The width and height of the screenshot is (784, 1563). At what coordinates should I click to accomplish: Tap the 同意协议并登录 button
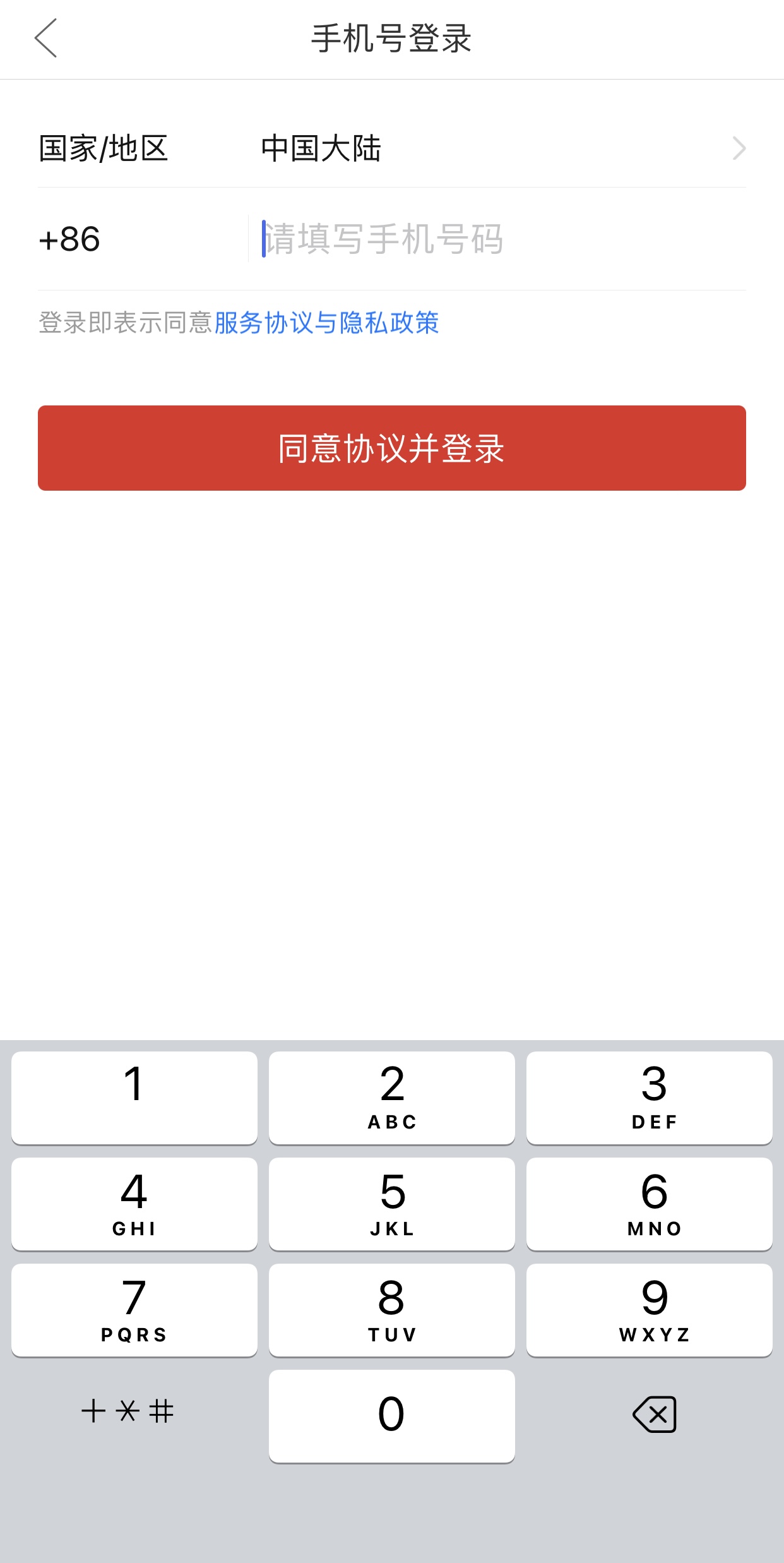coord(392,448)
